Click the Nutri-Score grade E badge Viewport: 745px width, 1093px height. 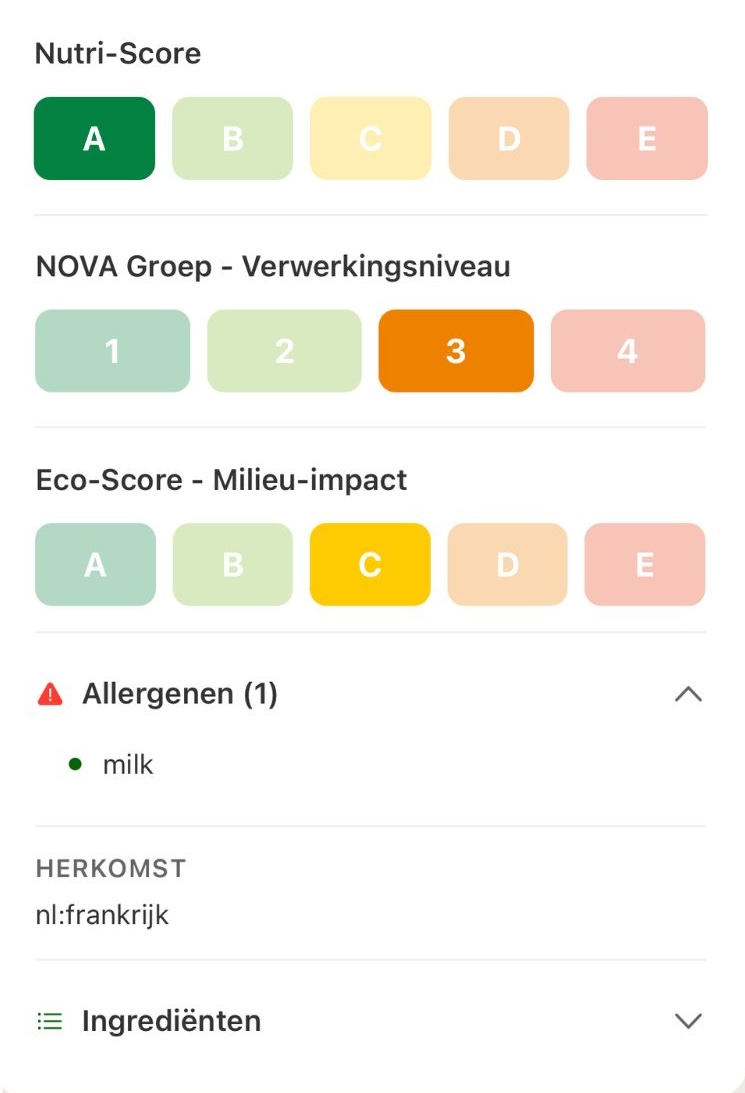click(x=647, y=138)
